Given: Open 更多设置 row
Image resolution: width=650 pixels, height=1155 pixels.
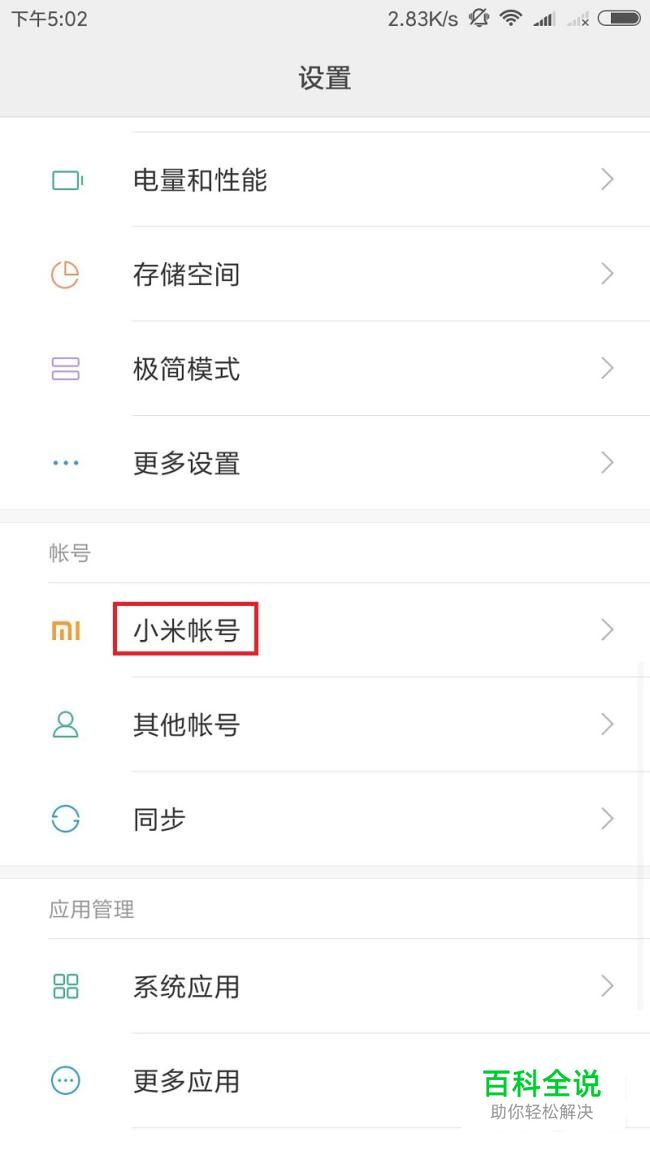Looking at the screenshot, I should point(187,463).
